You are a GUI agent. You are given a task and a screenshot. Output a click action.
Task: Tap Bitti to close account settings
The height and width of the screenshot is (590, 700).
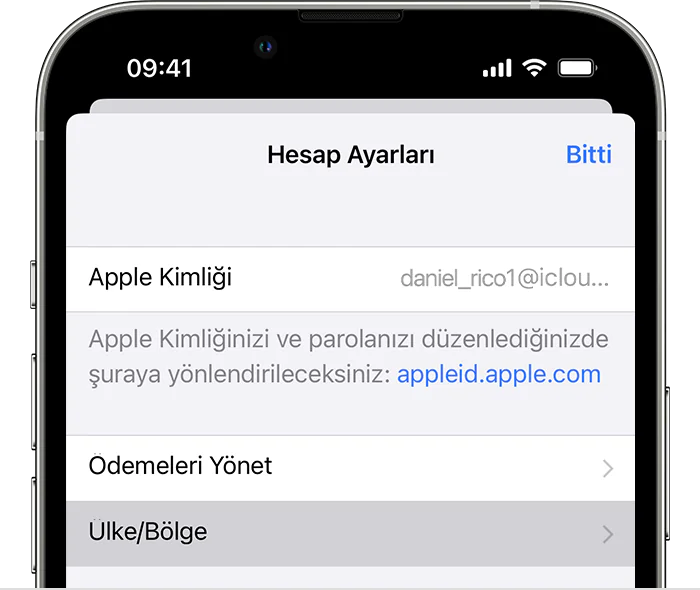[588, 155]
